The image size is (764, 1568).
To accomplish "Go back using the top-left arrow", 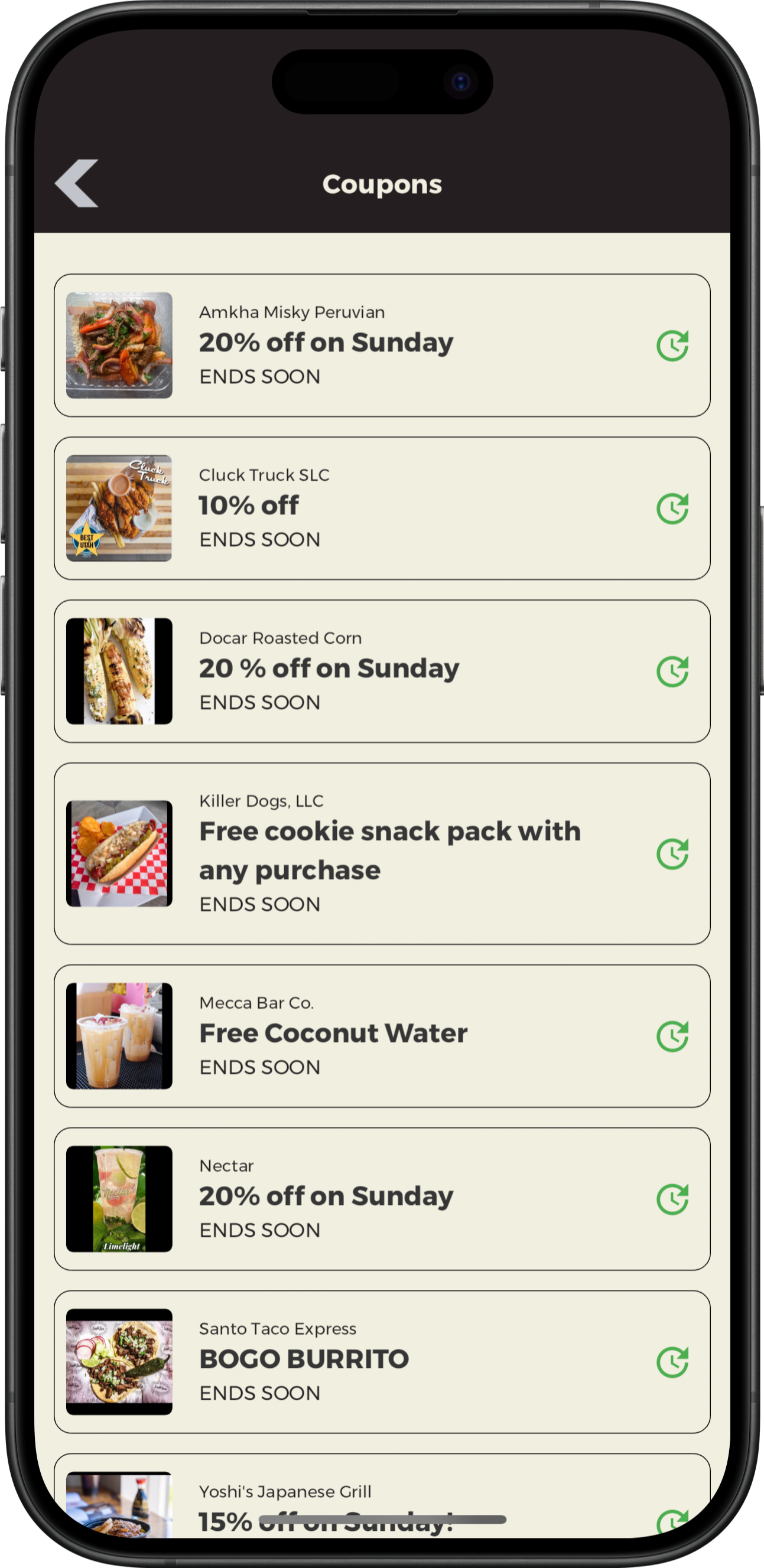I will pos(77,184).
